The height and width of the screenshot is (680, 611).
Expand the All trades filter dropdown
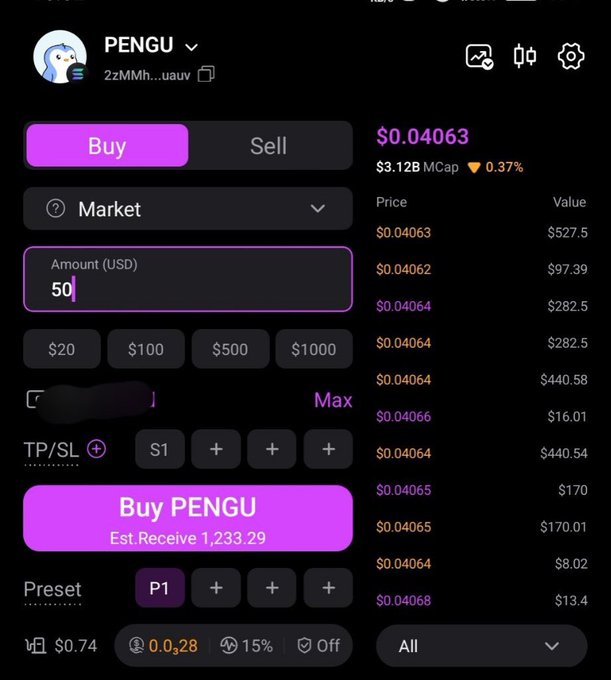(481, 646)
